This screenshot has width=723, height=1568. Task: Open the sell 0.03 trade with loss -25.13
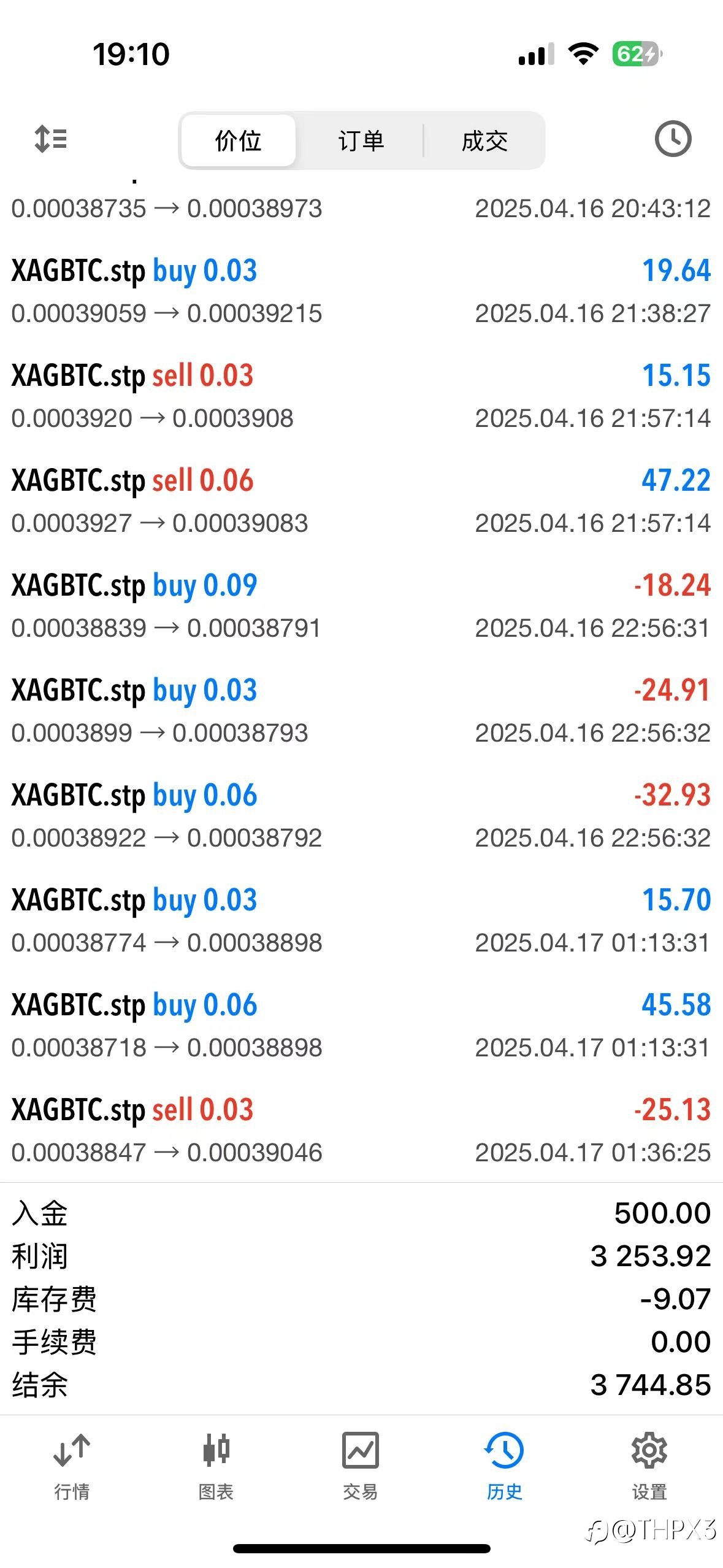[x=361, y=1130]
